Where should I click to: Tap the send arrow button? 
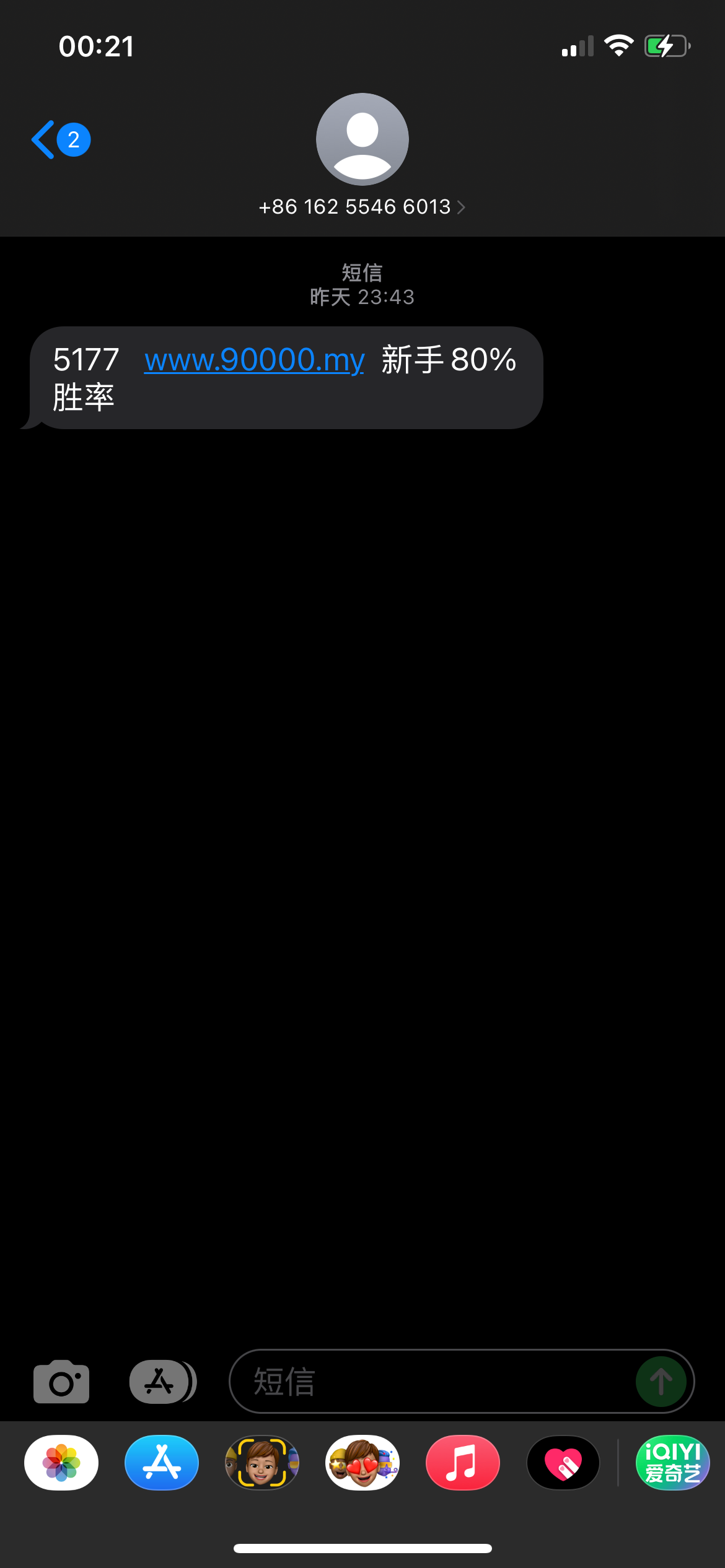(661, 1382)
